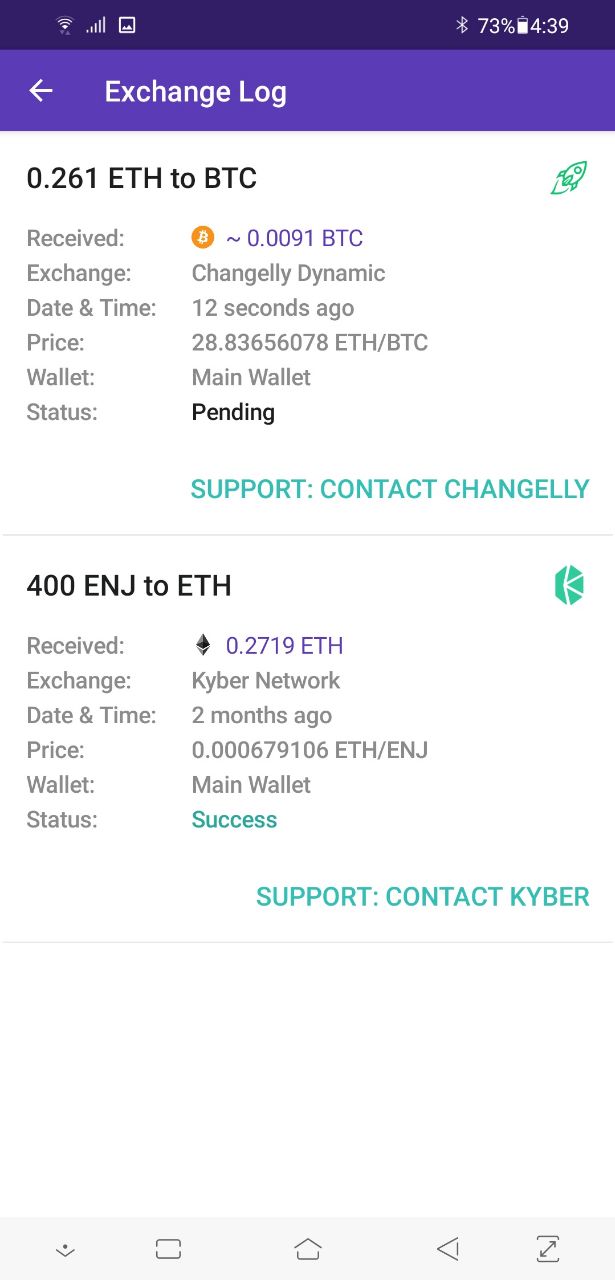Go back from Exchange Log
Viewport: 615px width, 1280px height.
pos(40,91)
